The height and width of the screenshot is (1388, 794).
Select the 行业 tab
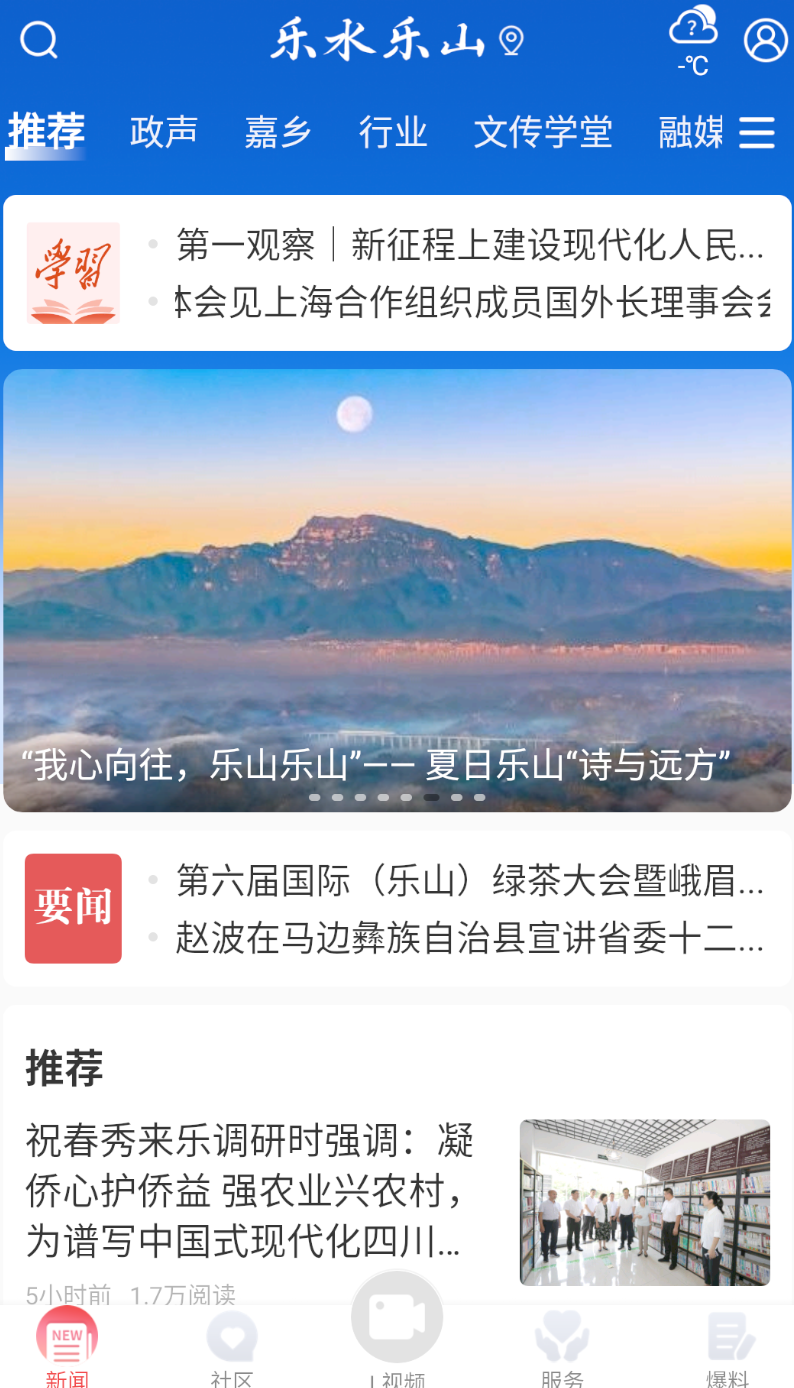tap(393, 132)
